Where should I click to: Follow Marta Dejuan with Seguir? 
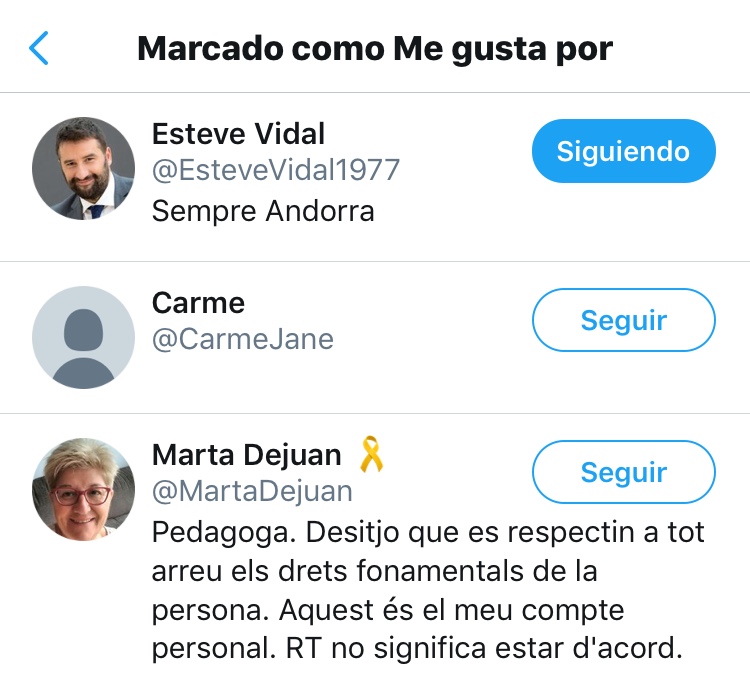623,471
